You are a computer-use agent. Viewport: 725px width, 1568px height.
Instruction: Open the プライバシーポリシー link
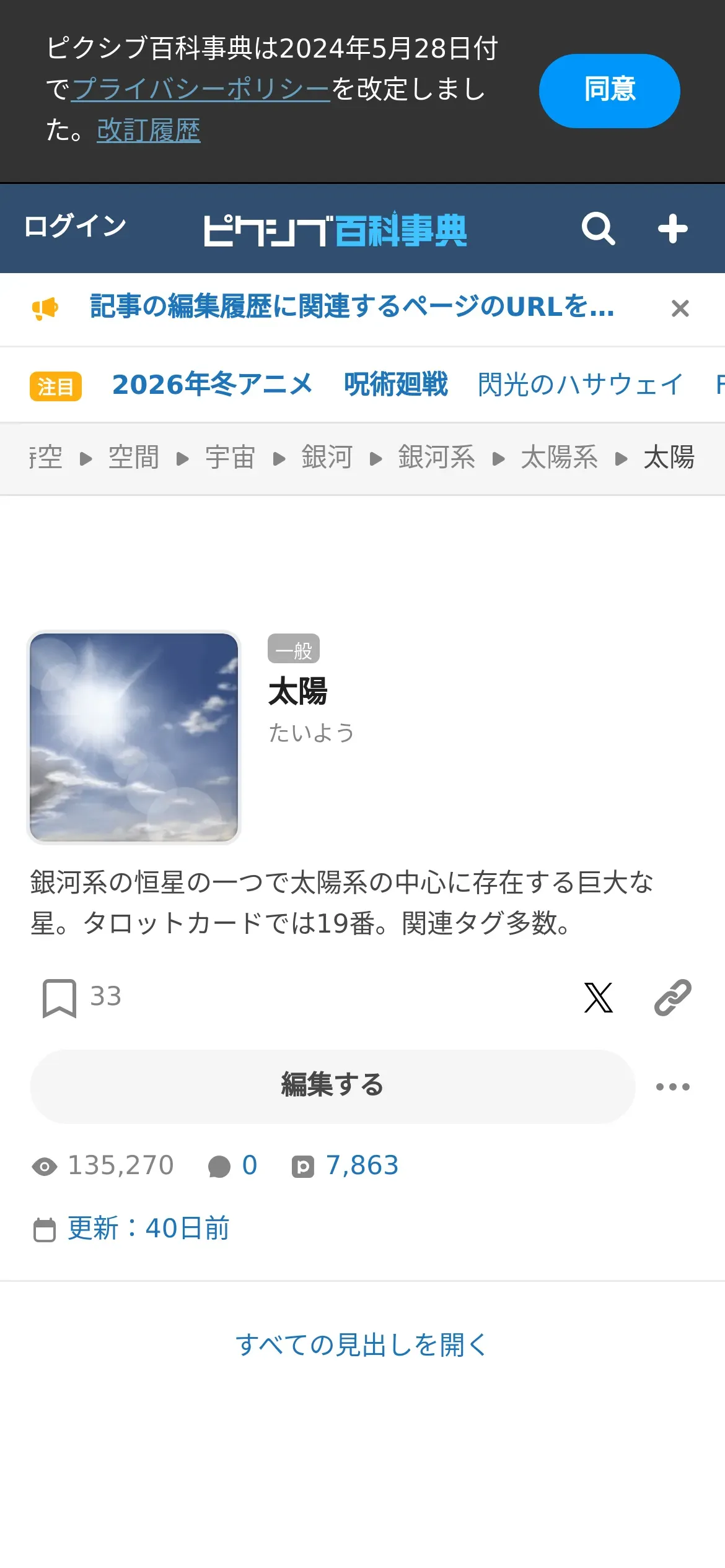click(x=201, y=89)
